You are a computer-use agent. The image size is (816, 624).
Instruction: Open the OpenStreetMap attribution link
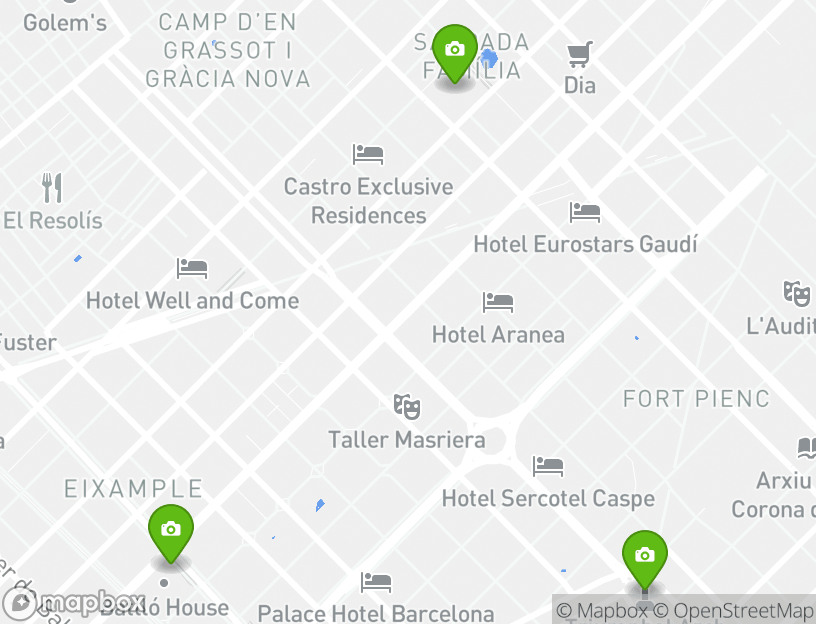pos(743,610)
